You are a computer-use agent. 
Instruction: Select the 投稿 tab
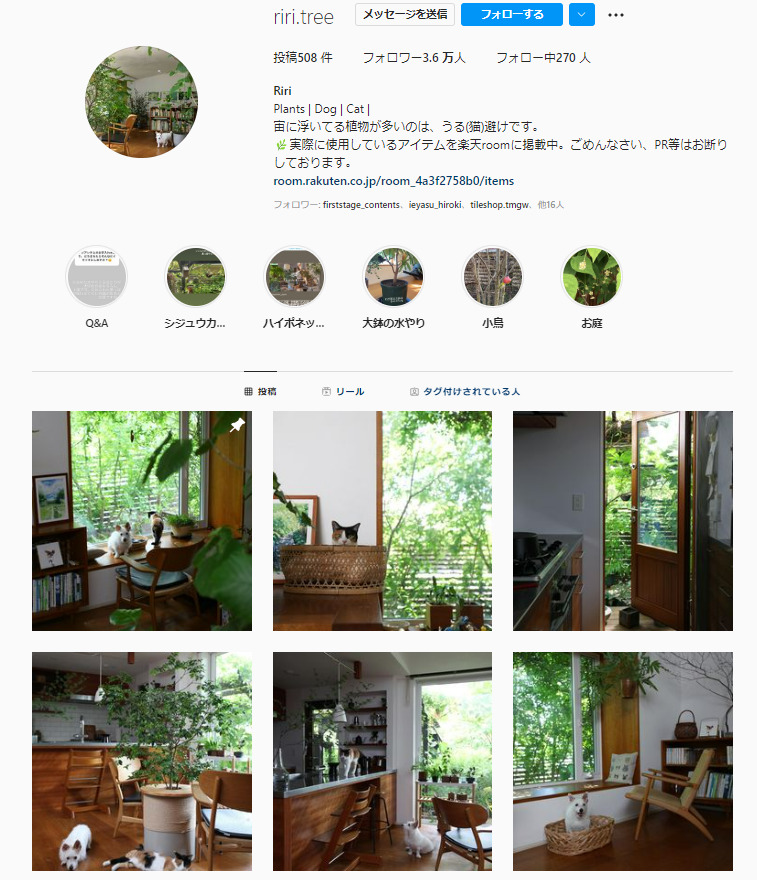point(260,392)
